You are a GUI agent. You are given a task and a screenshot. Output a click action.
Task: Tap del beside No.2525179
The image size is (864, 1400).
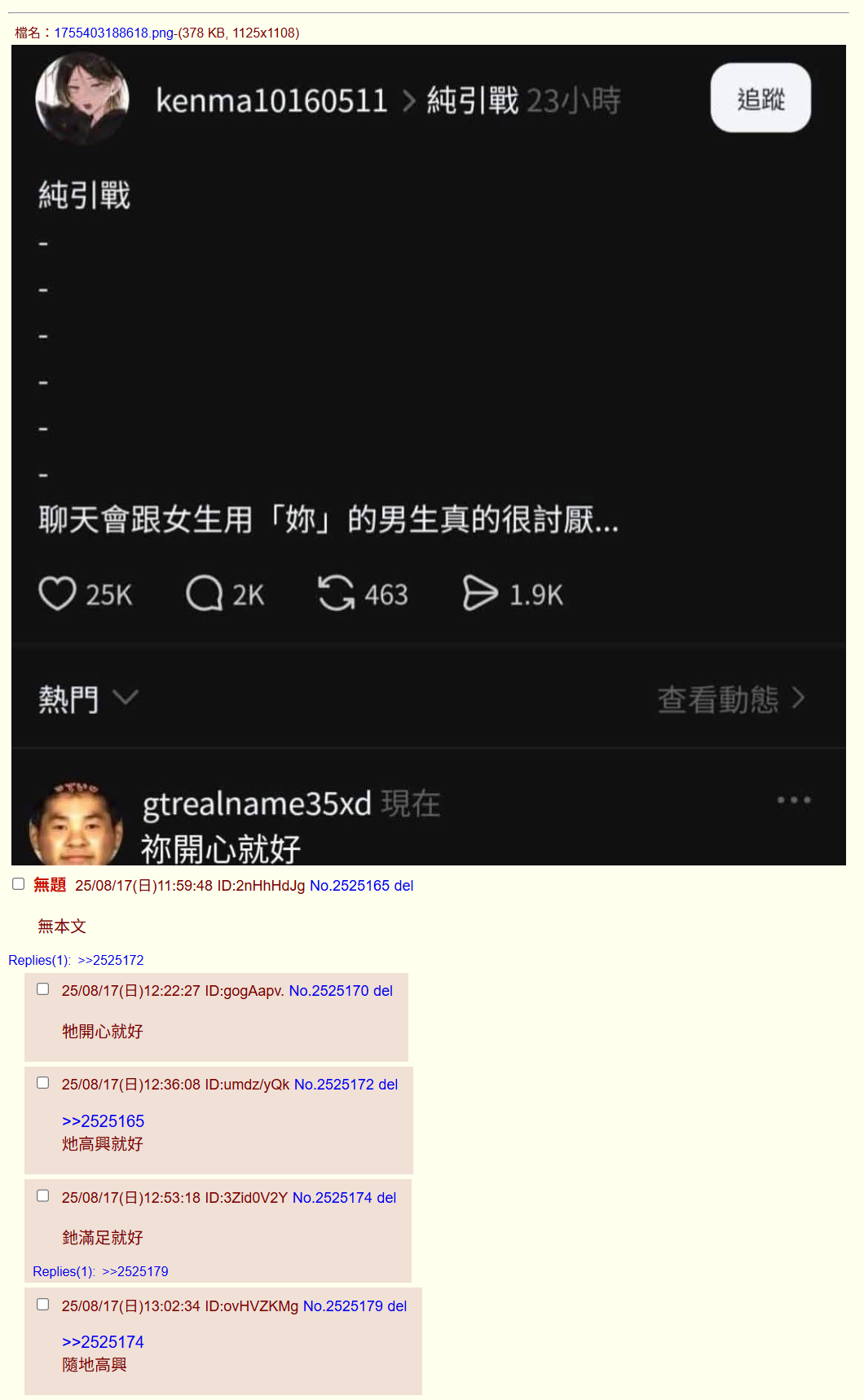pos(397,1306)
